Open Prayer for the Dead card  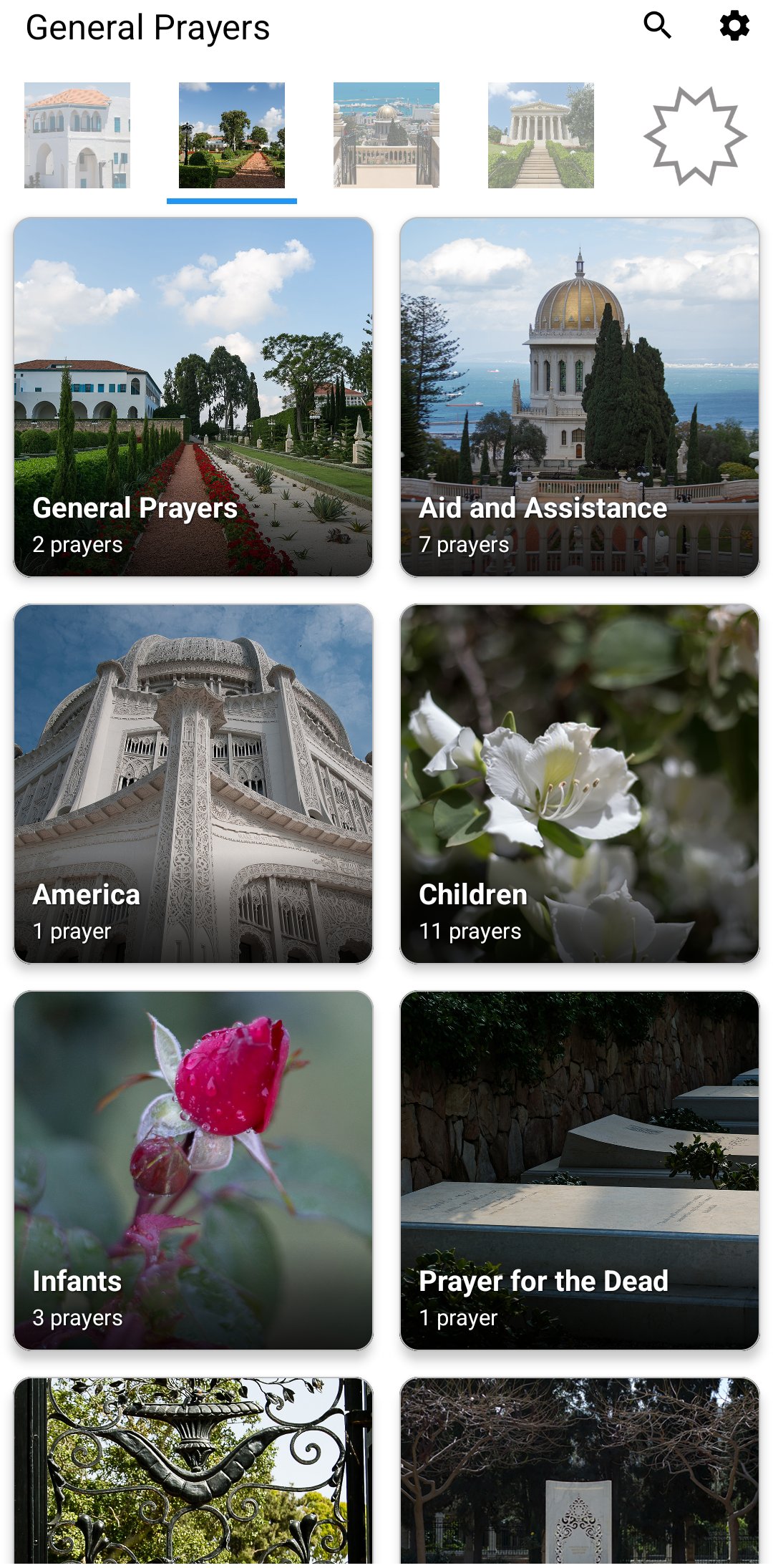(x=580, y=1171)
